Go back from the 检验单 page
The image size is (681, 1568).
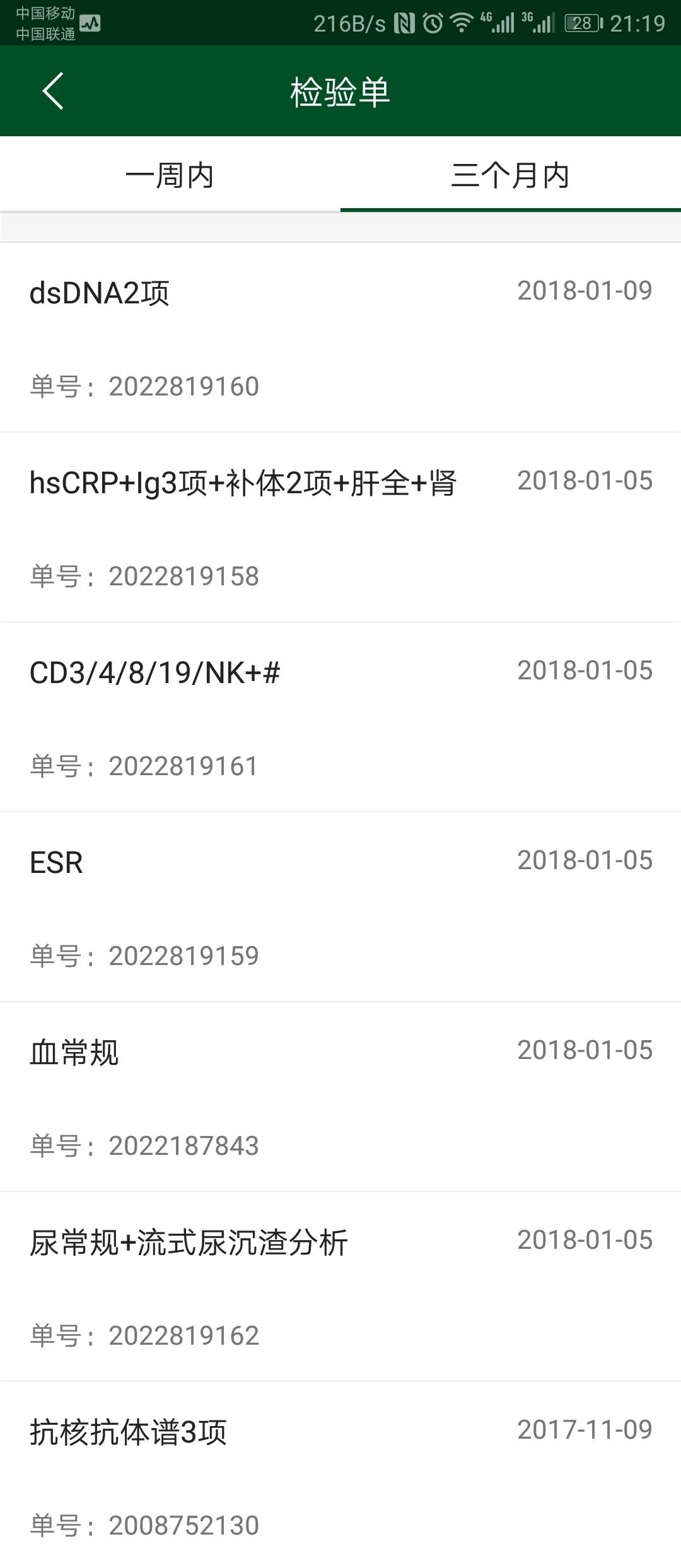53,91
